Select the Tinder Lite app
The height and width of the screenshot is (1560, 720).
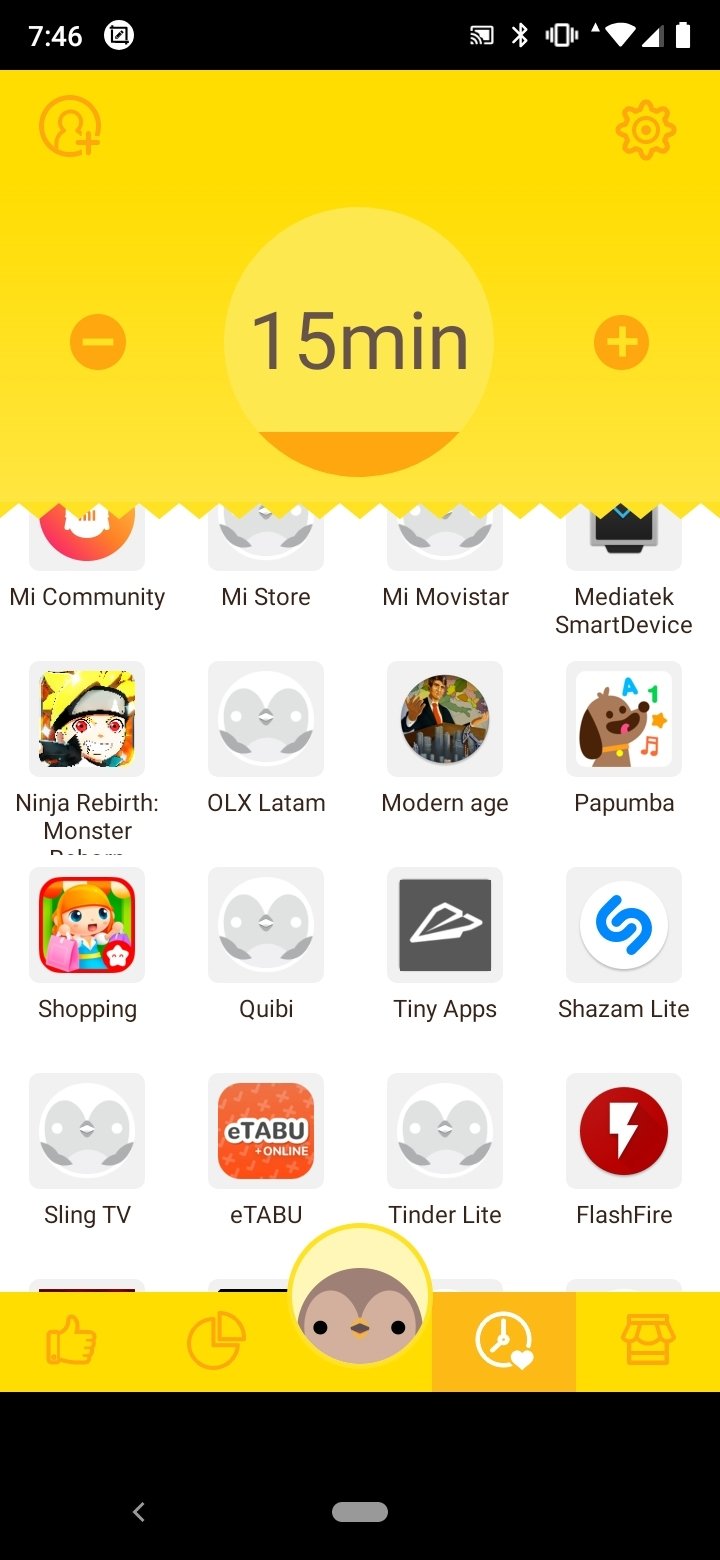445,1131
